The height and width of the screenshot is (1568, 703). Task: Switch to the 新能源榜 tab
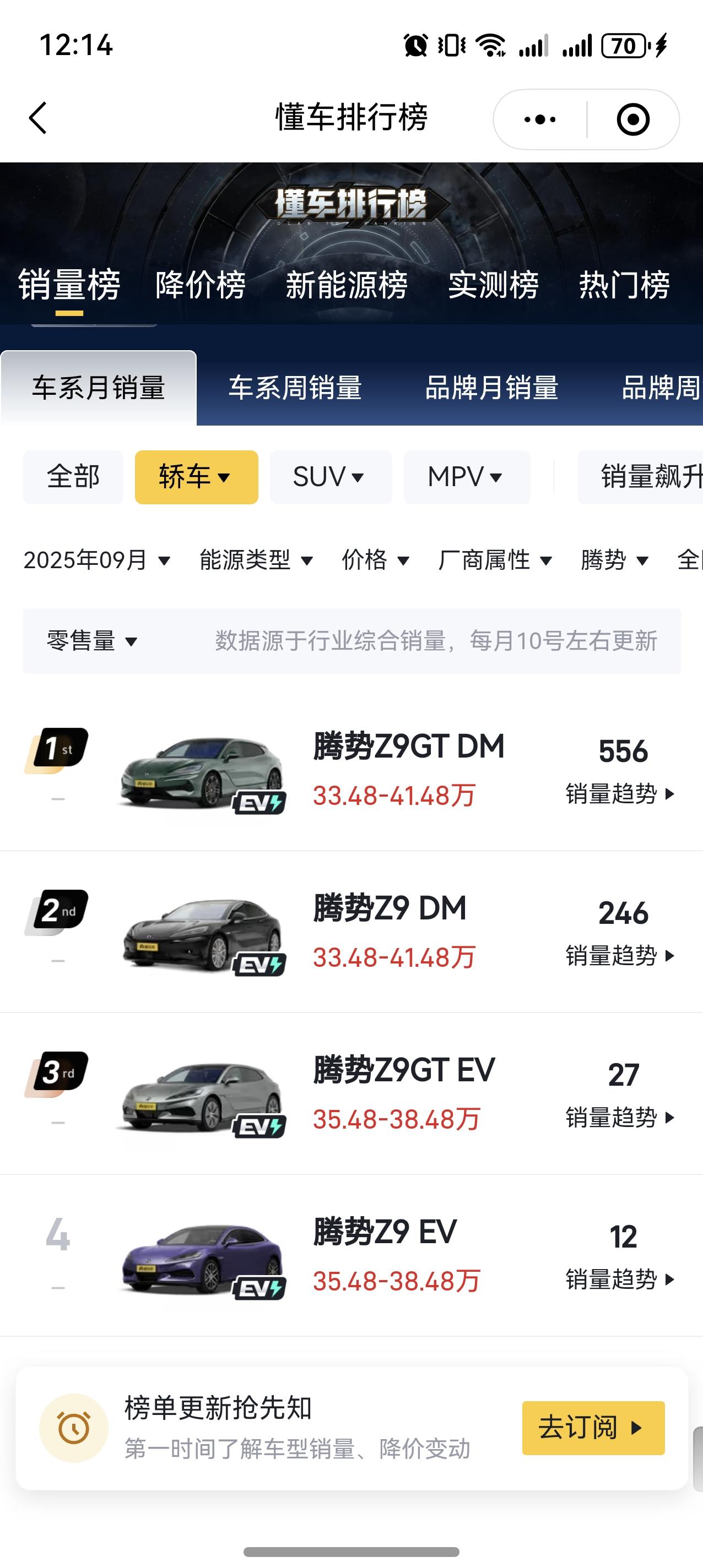[347, 286]
